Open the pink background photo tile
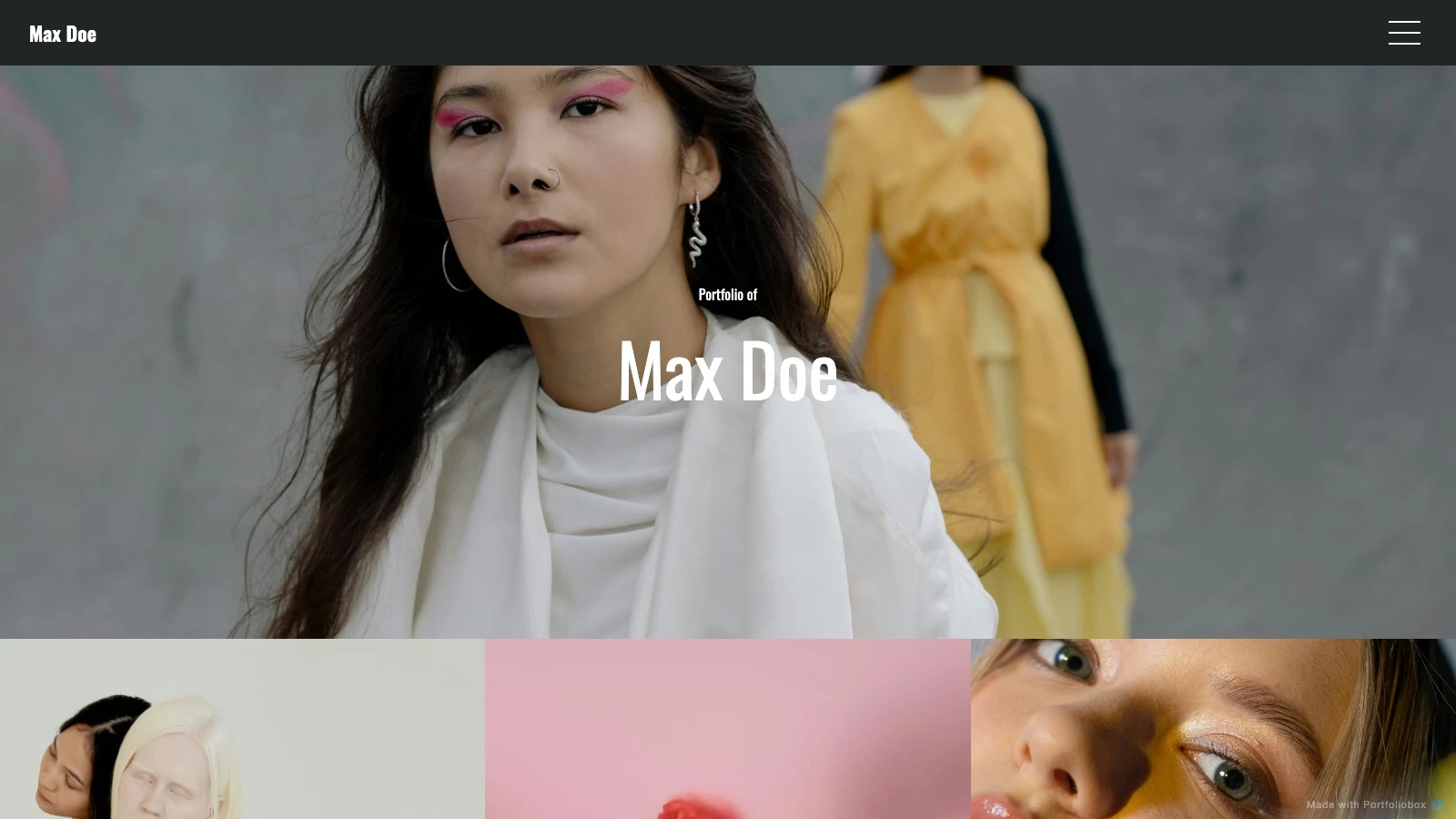This screenshot has height=819, width=1456. point(727,728)
